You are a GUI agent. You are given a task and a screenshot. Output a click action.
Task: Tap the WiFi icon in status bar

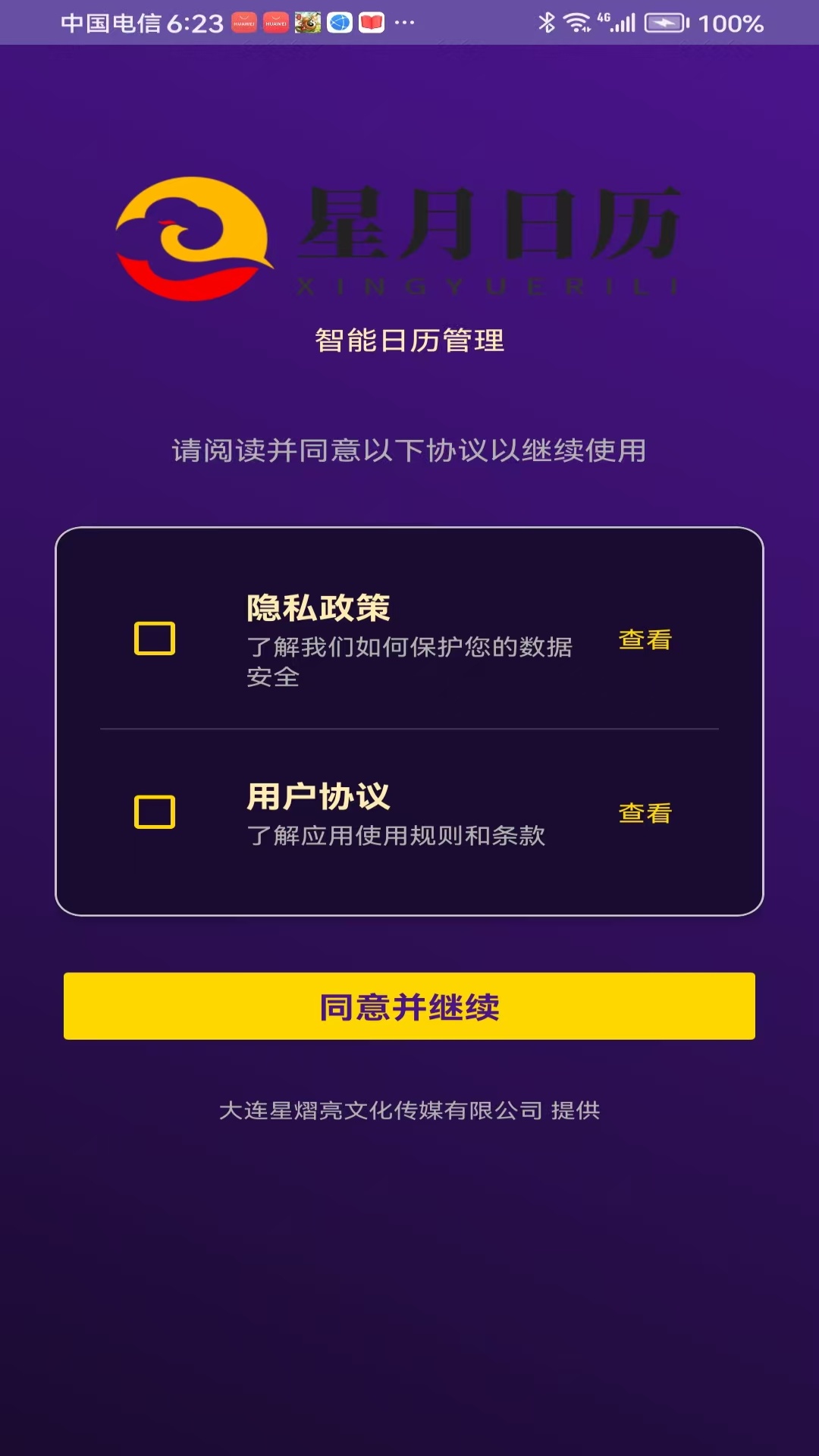coord(576,23)
